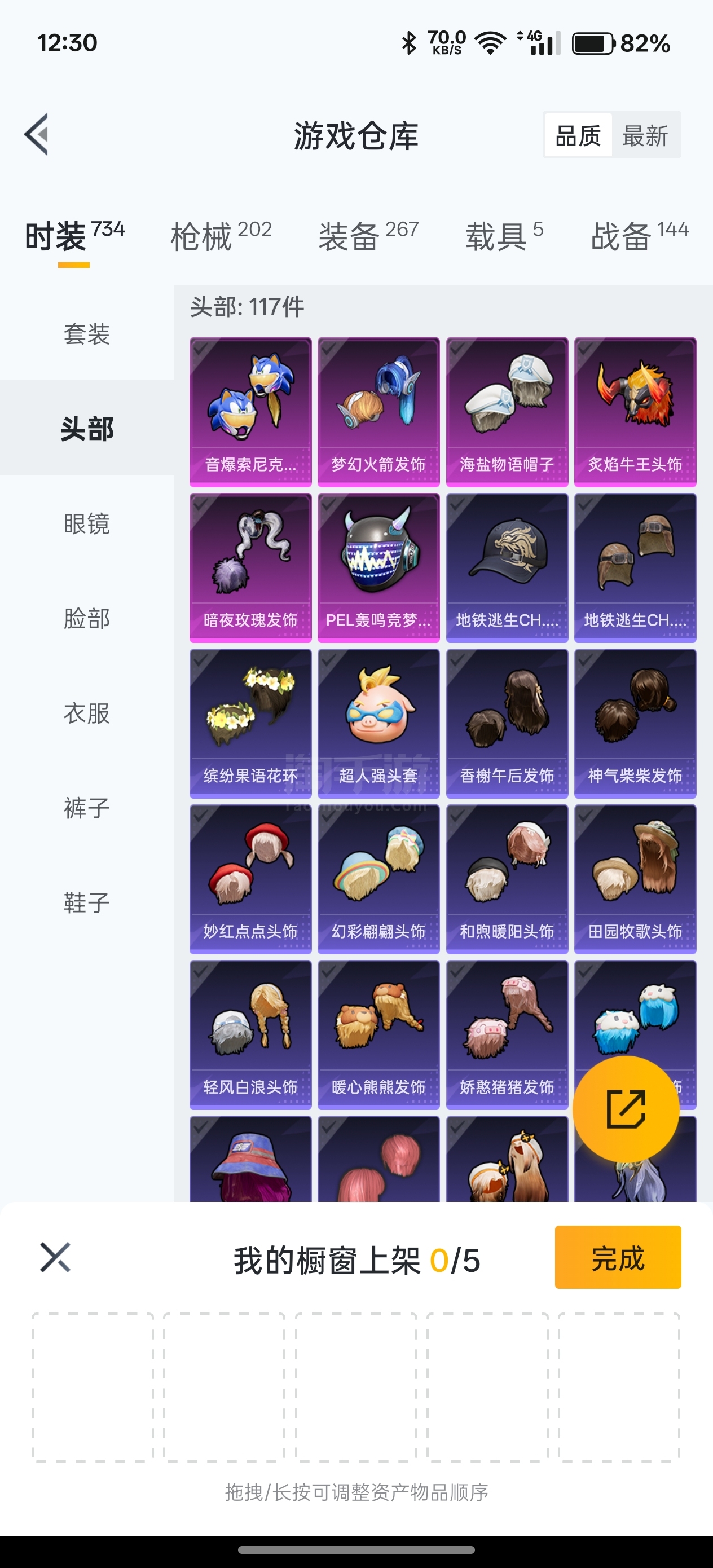Switch sorting to 最新
The width and height of the screenshot is (713, 1568).
645,135
